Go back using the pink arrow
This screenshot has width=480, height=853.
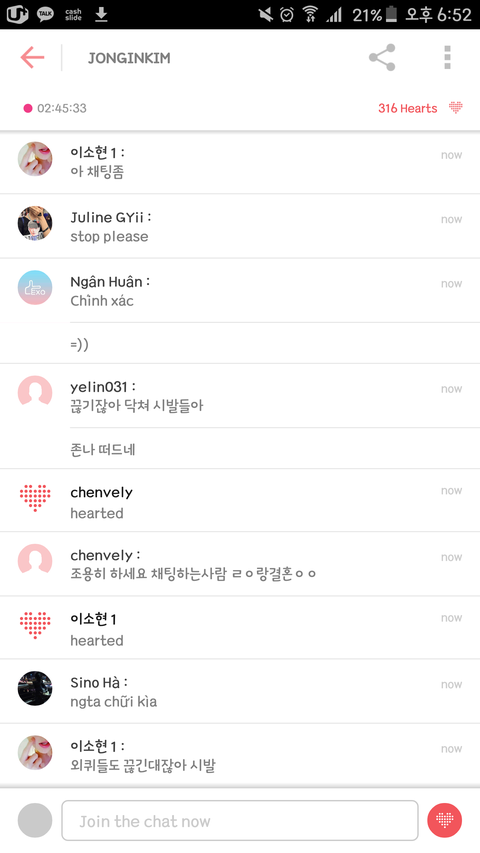click(32, 57)
